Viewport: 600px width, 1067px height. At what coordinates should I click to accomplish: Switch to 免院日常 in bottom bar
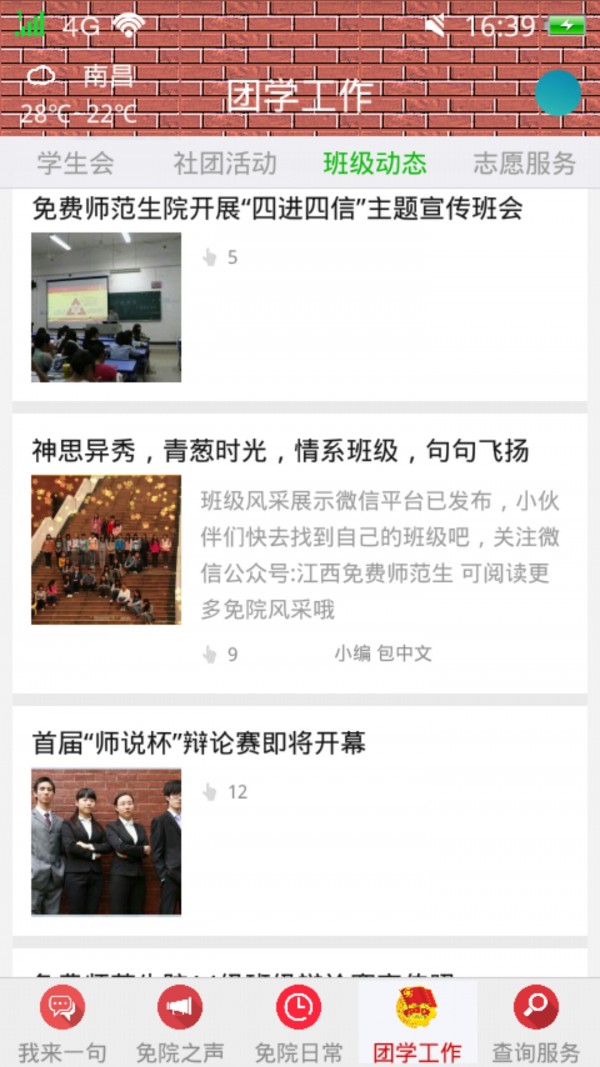tap(298, 1024)
